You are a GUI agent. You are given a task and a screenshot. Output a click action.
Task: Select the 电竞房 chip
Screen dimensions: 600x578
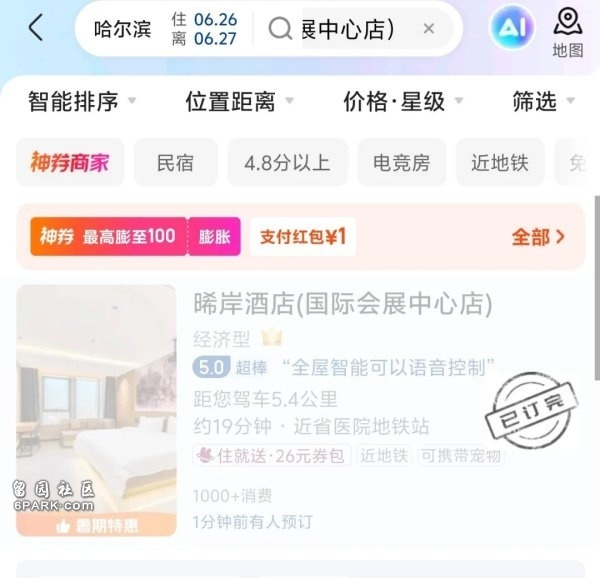click(x=401, y=163)
